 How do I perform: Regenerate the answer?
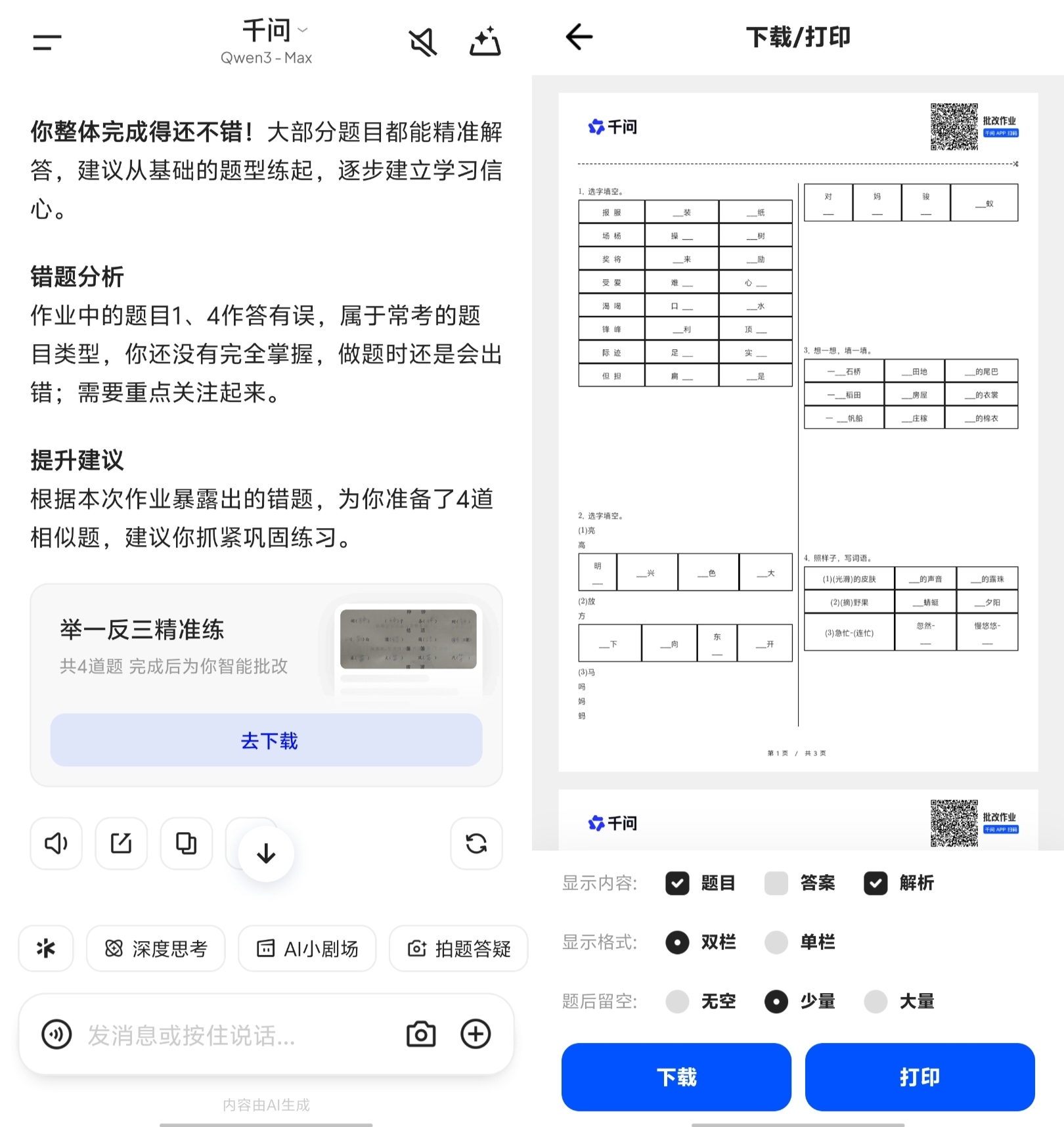pos(476,843)
